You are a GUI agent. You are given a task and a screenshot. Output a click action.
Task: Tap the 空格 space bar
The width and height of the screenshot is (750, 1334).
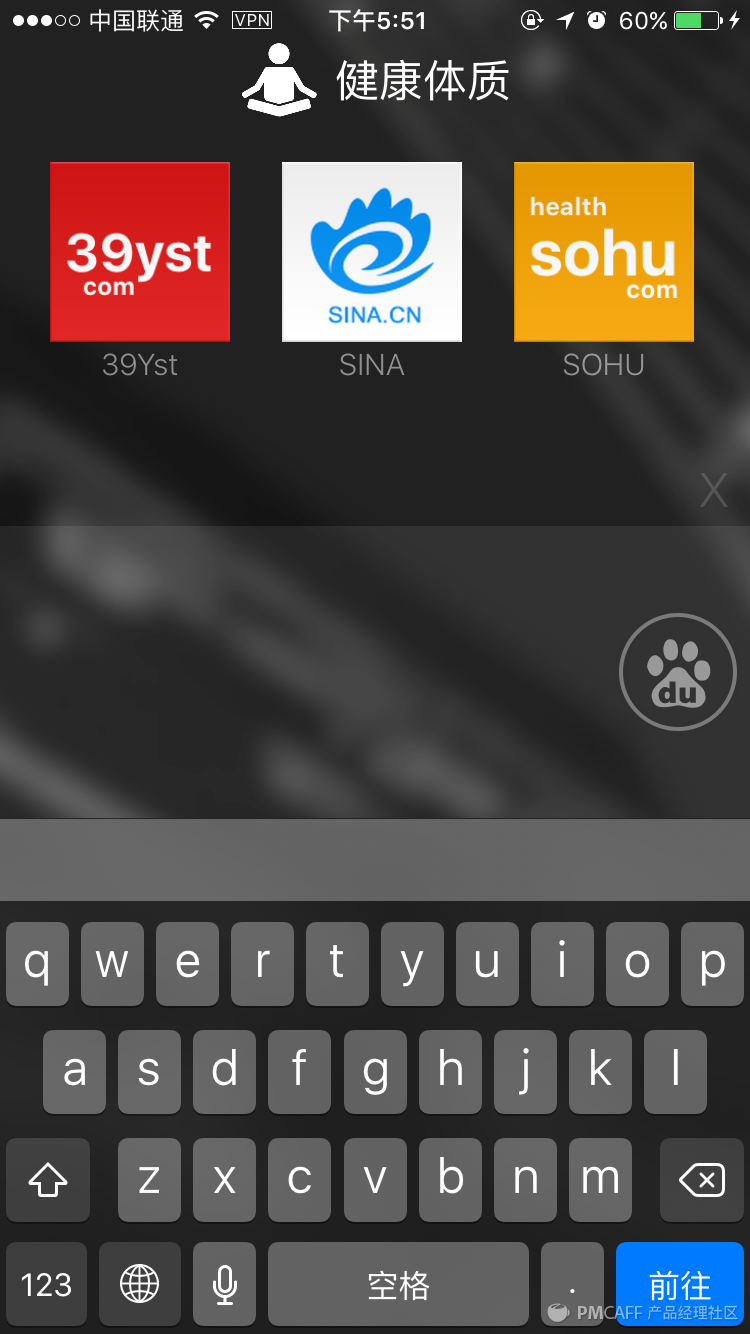tap(398, 1284)
